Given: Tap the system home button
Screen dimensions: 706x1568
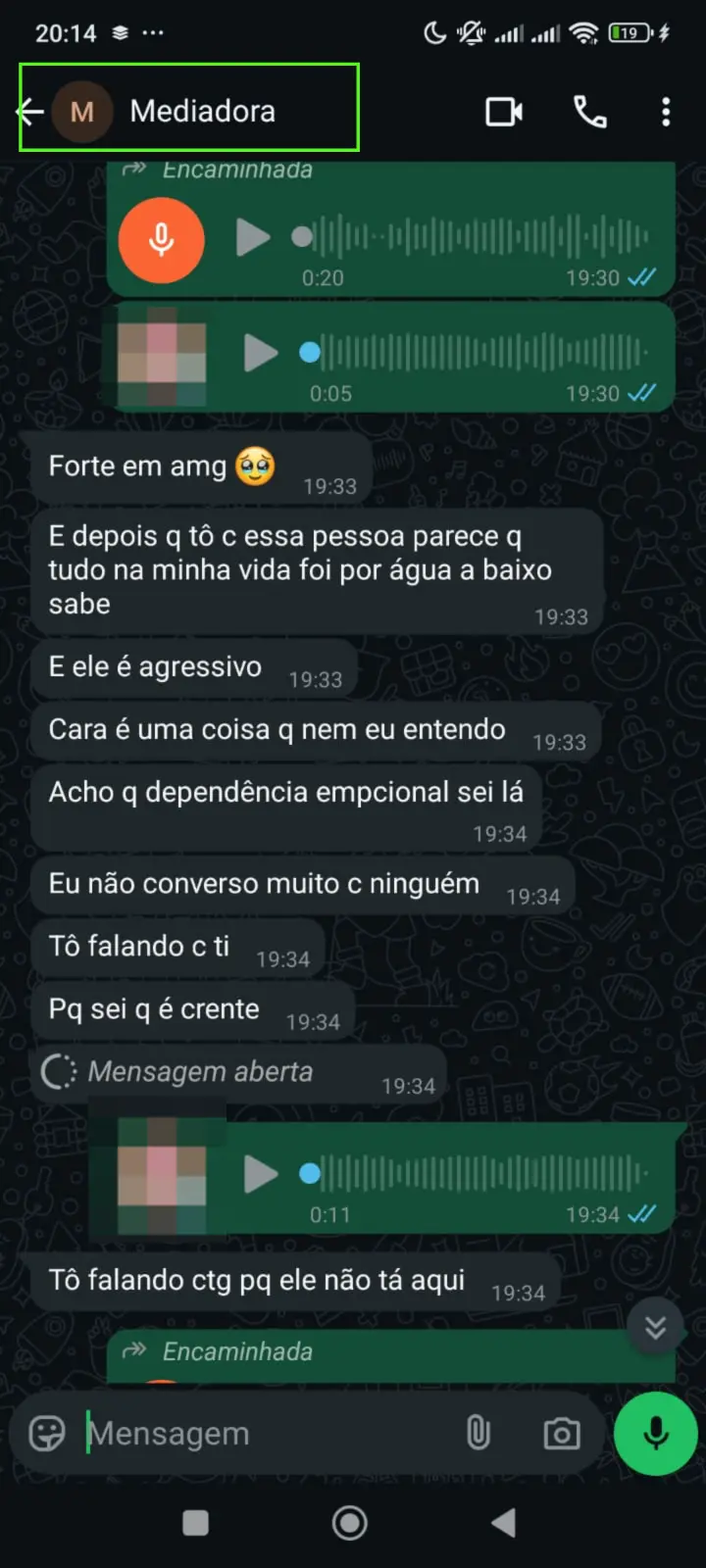Looking at the screenshot, I should click(x=350, y=1523).
